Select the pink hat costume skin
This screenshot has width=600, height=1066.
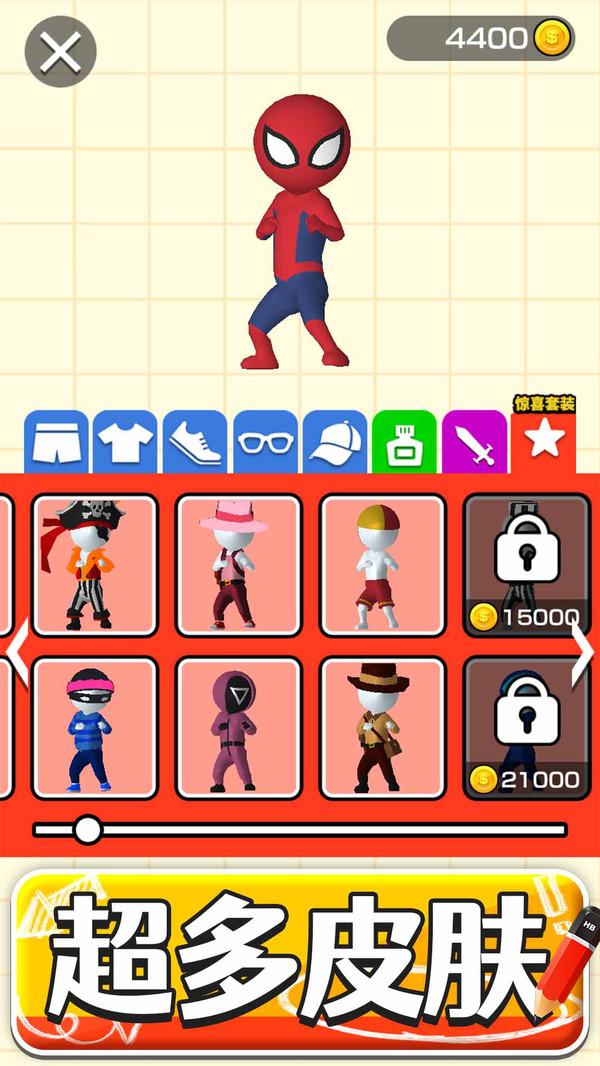[x=239, y=564]
